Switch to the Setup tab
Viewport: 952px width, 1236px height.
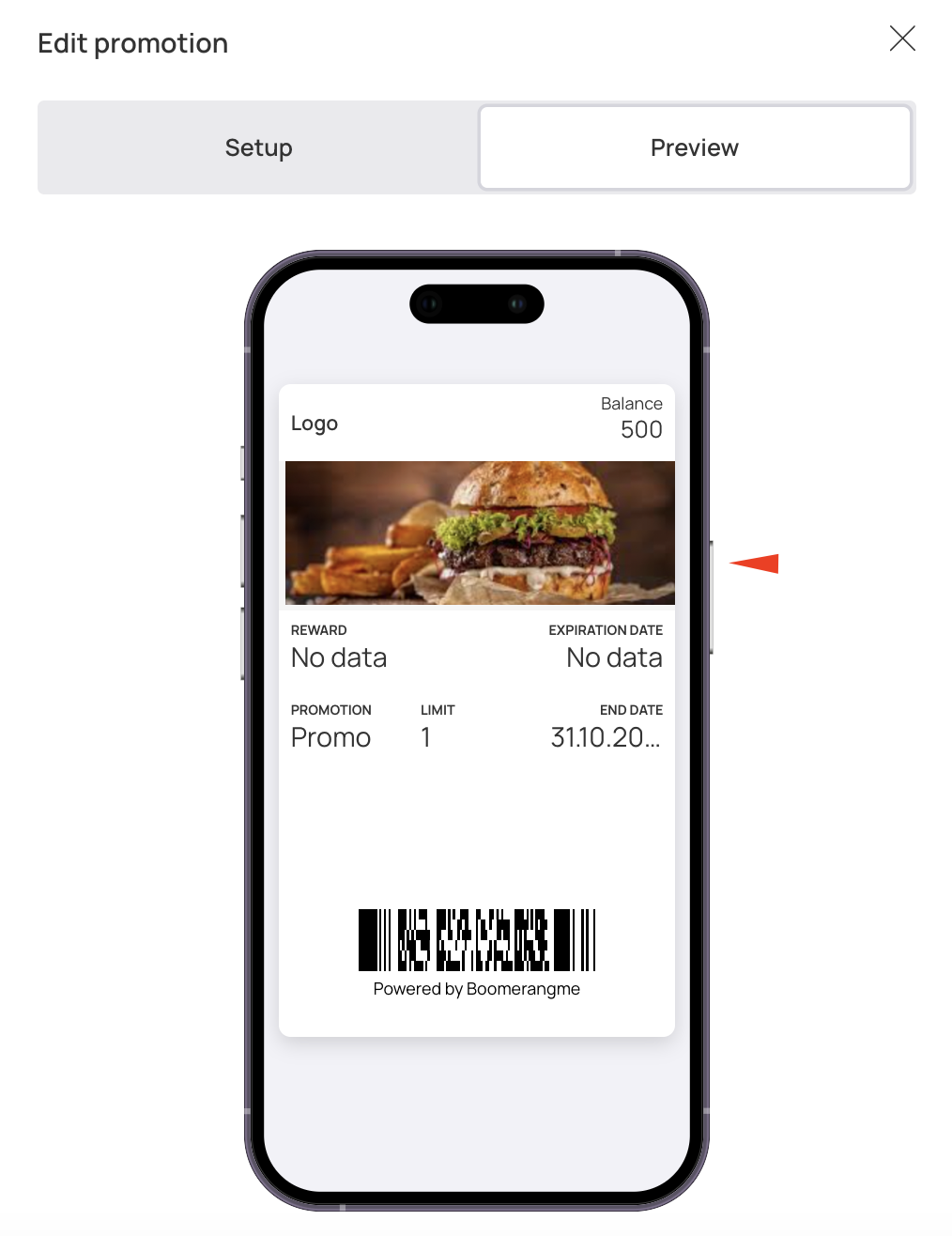point(258,147)
